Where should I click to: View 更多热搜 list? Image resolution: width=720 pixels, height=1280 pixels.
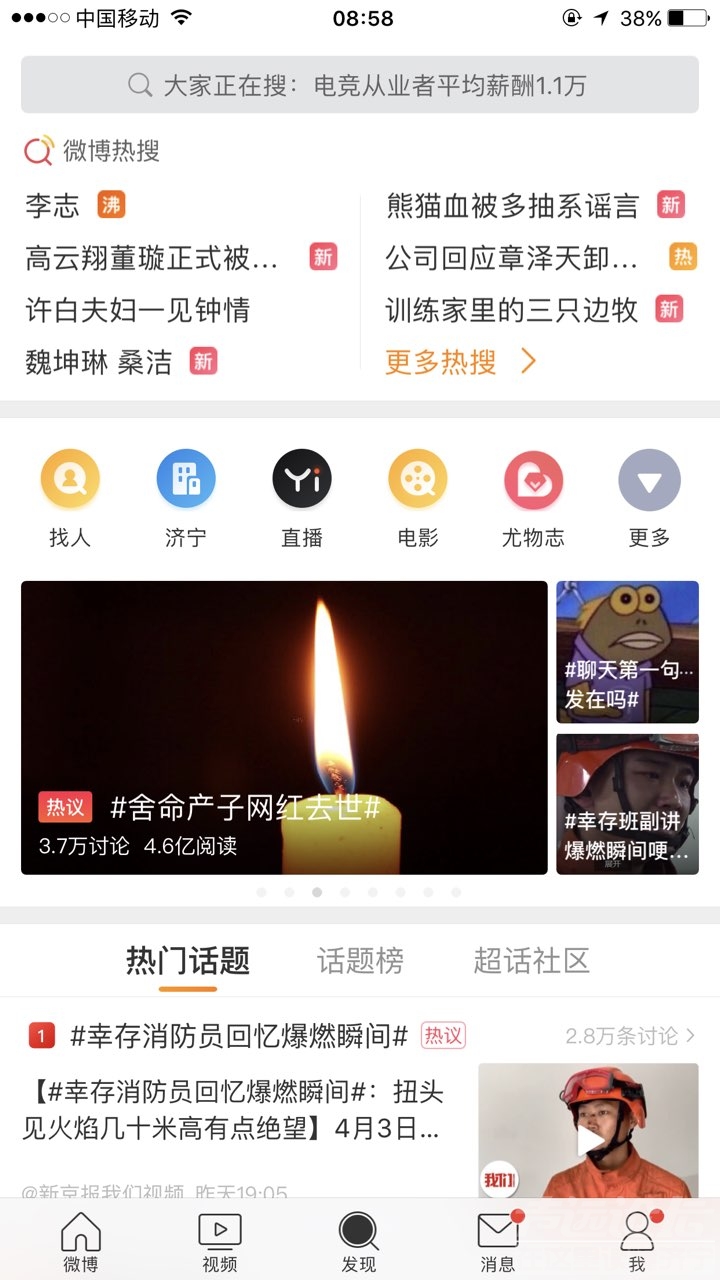[x=460, y=361]
